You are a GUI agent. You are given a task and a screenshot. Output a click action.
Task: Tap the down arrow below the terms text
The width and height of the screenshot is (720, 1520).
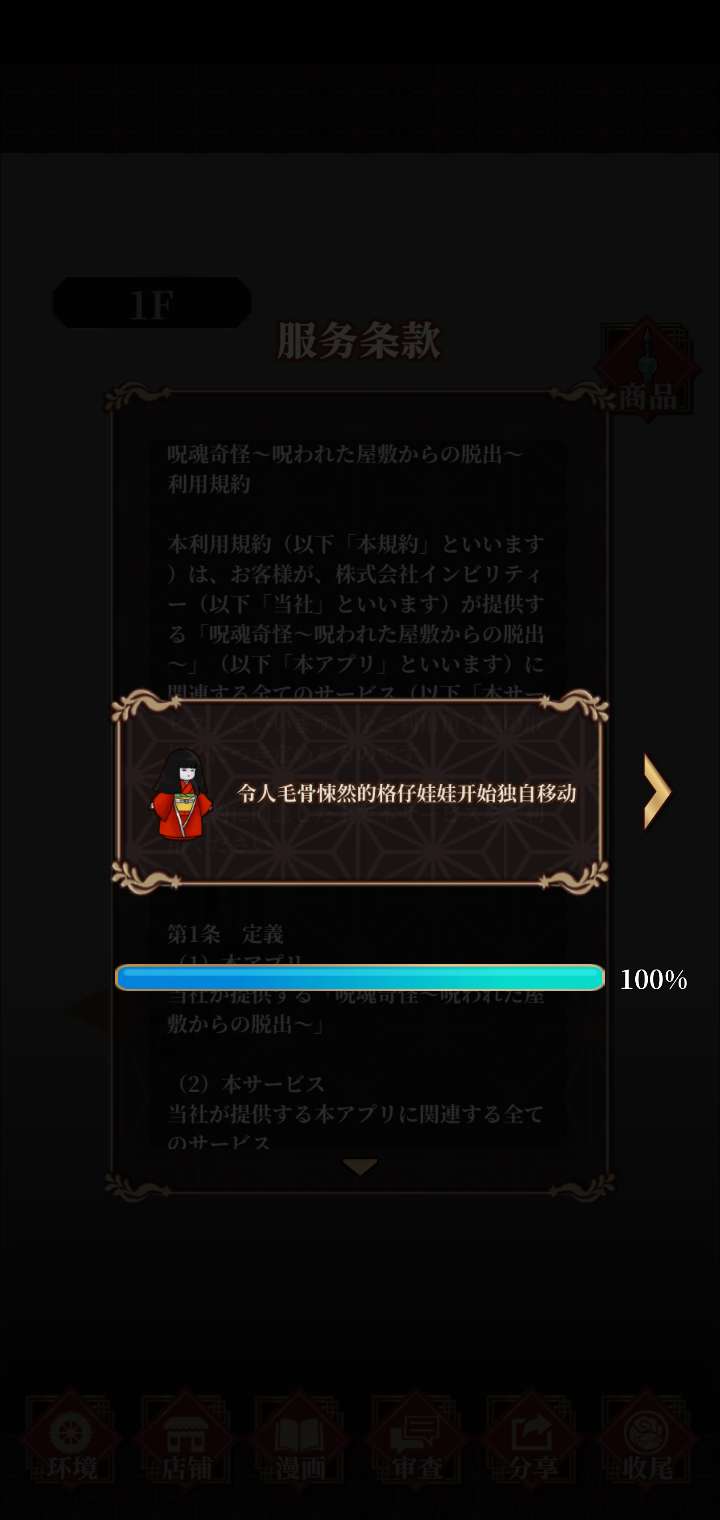(360, 1166)
